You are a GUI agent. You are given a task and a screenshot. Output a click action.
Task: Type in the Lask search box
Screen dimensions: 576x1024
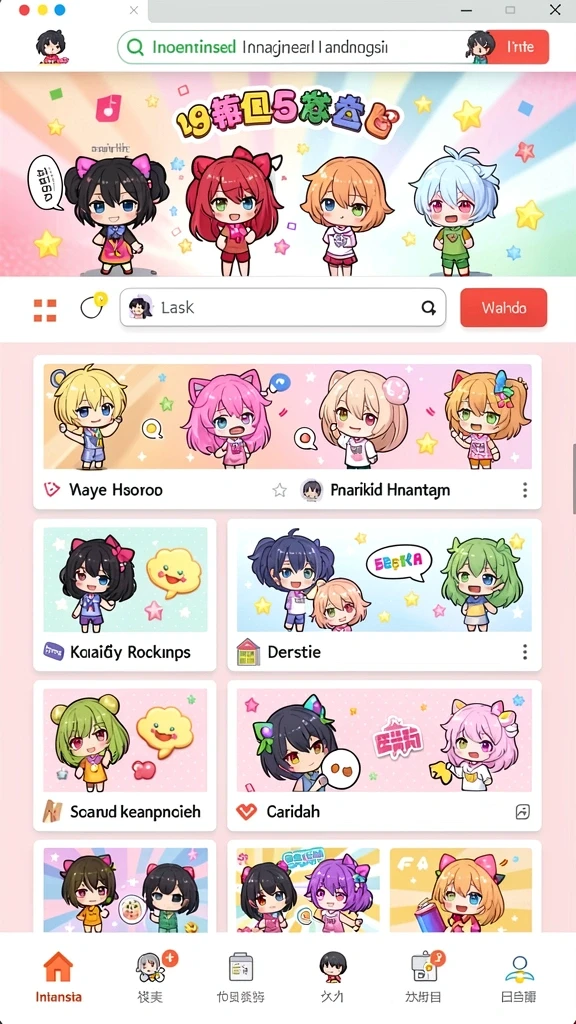tap(283, 307)
